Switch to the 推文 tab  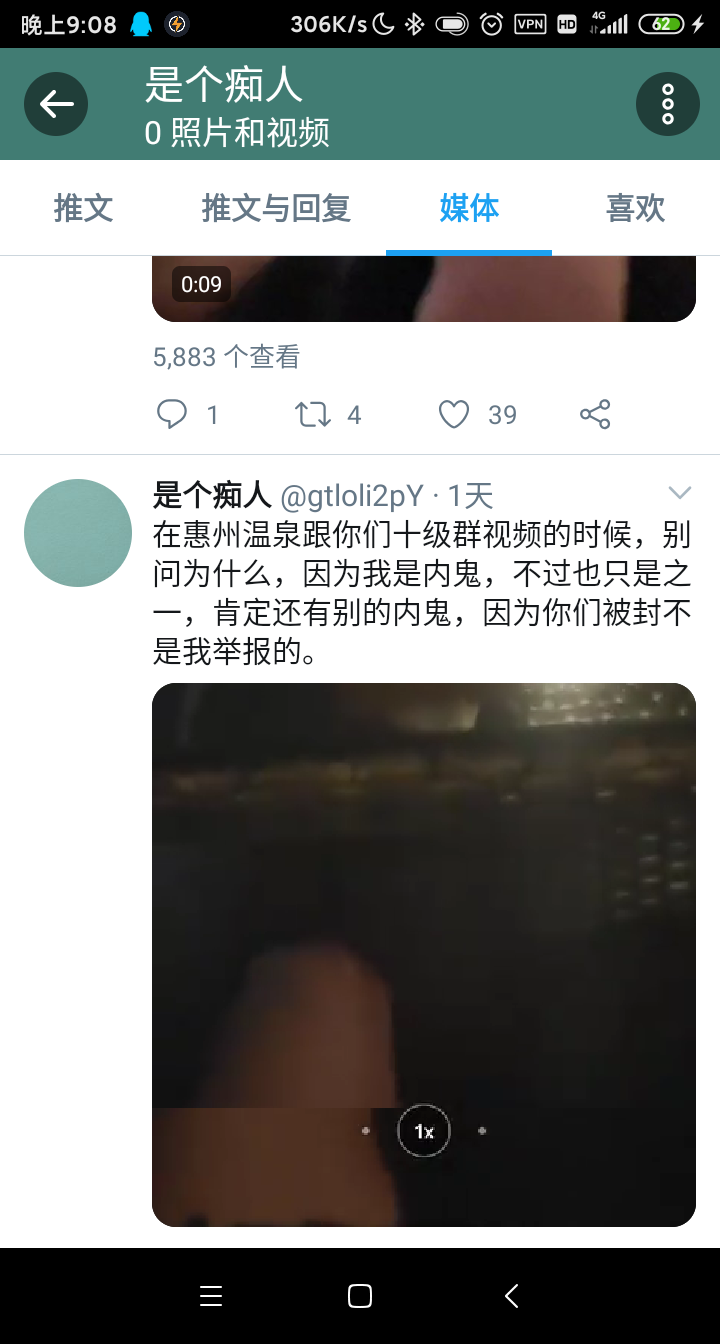(x=83, y=208)
